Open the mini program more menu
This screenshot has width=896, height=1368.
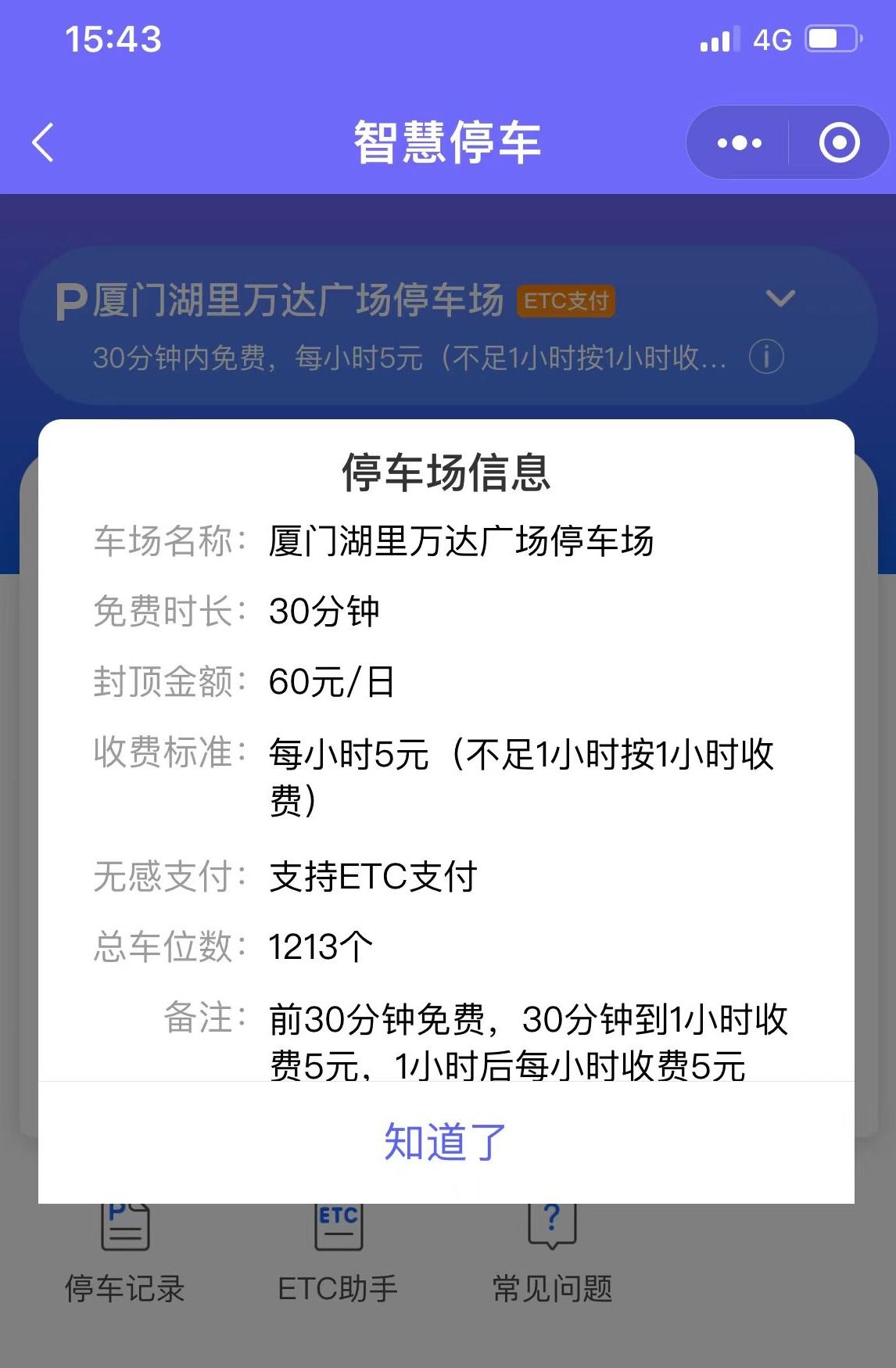pyautogui.click(x=739, y=143)
